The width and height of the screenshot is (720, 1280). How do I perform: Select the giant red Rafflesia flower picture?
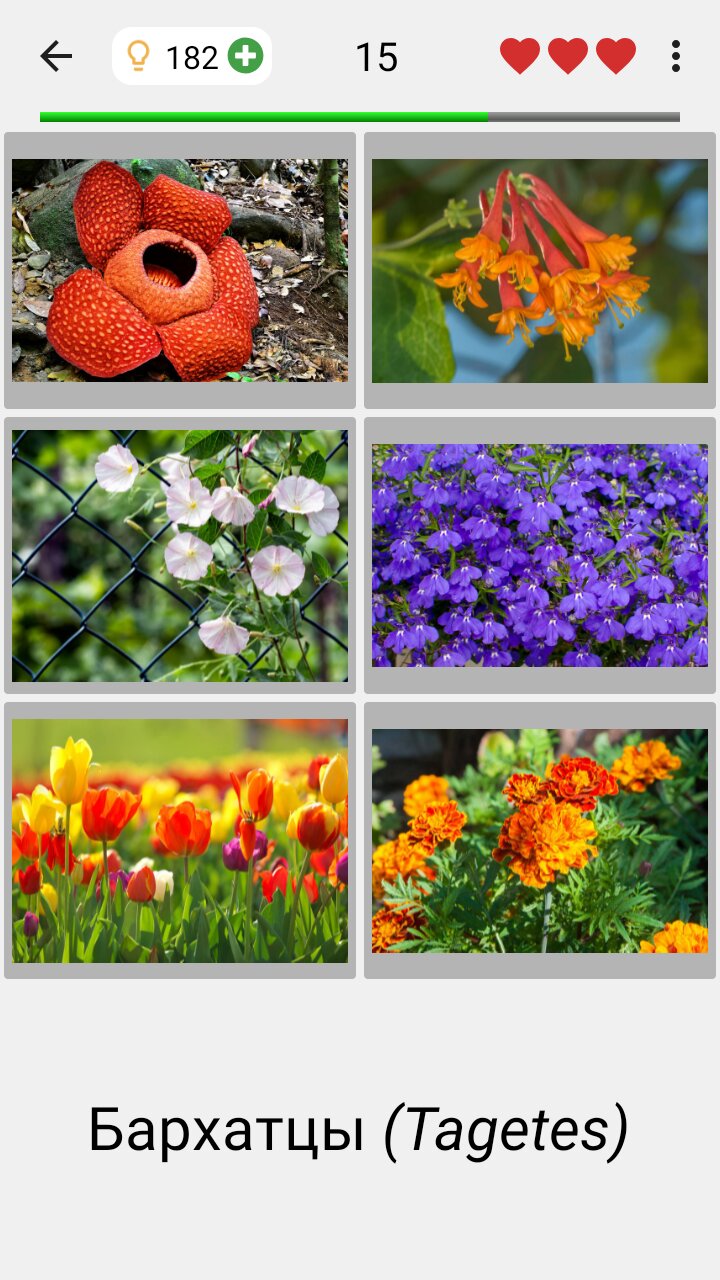point(180,270)
